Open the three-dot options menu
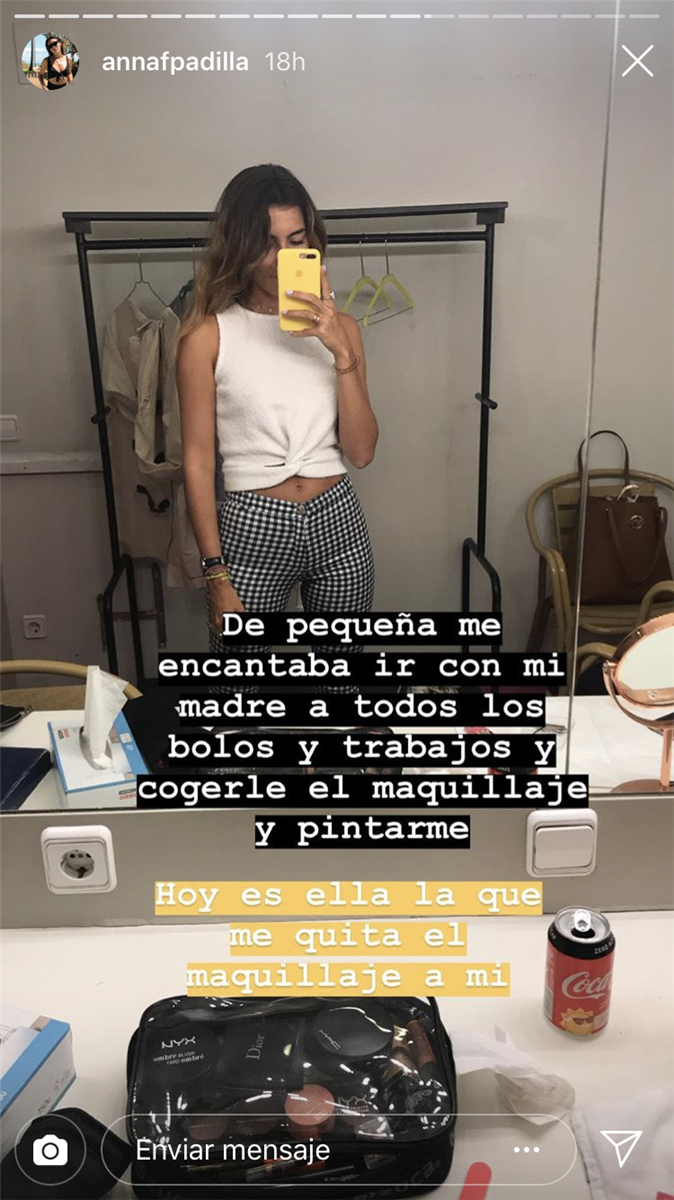Viewport: 674px width, 1200px height. point(525,1151)
